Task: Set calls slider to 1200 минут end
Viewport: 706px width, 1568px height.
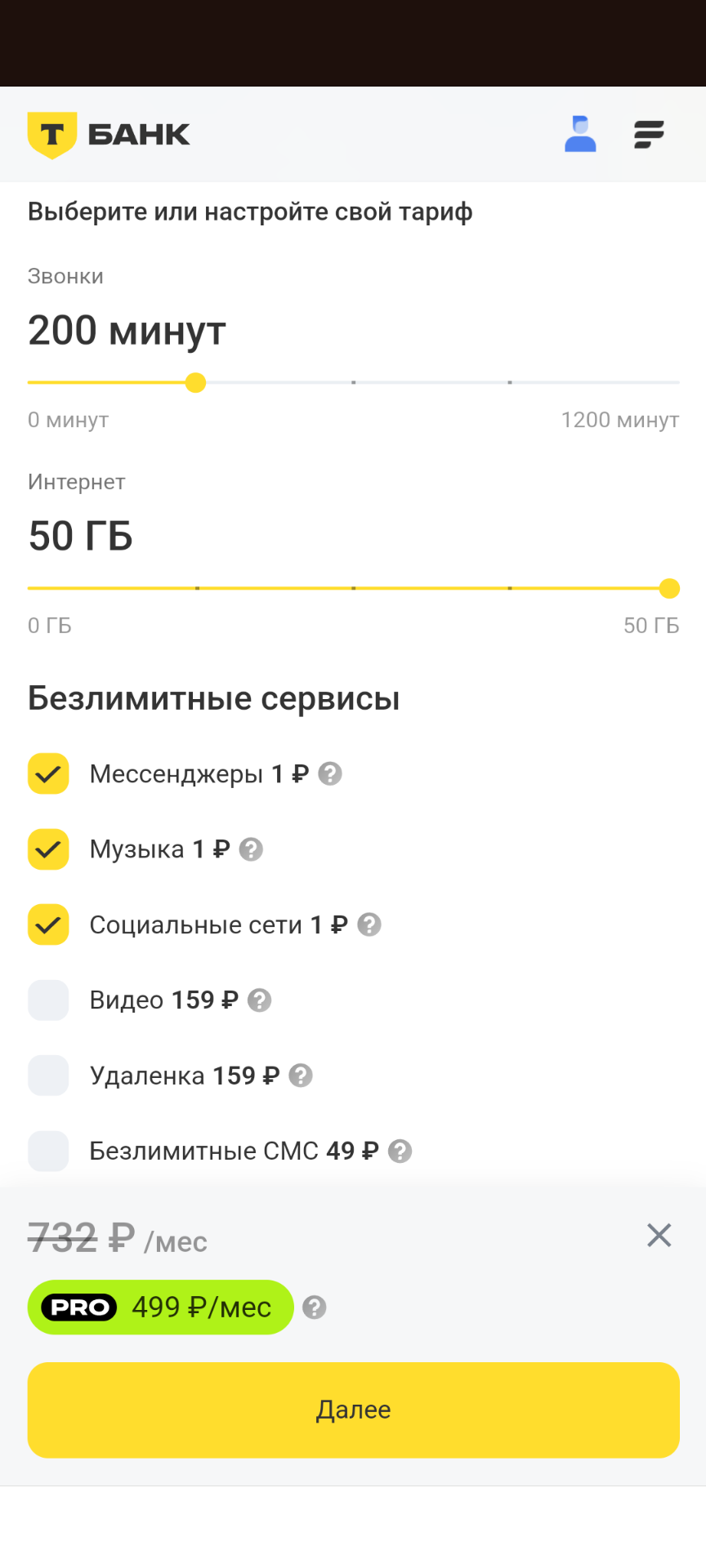Action: [677, 382]
